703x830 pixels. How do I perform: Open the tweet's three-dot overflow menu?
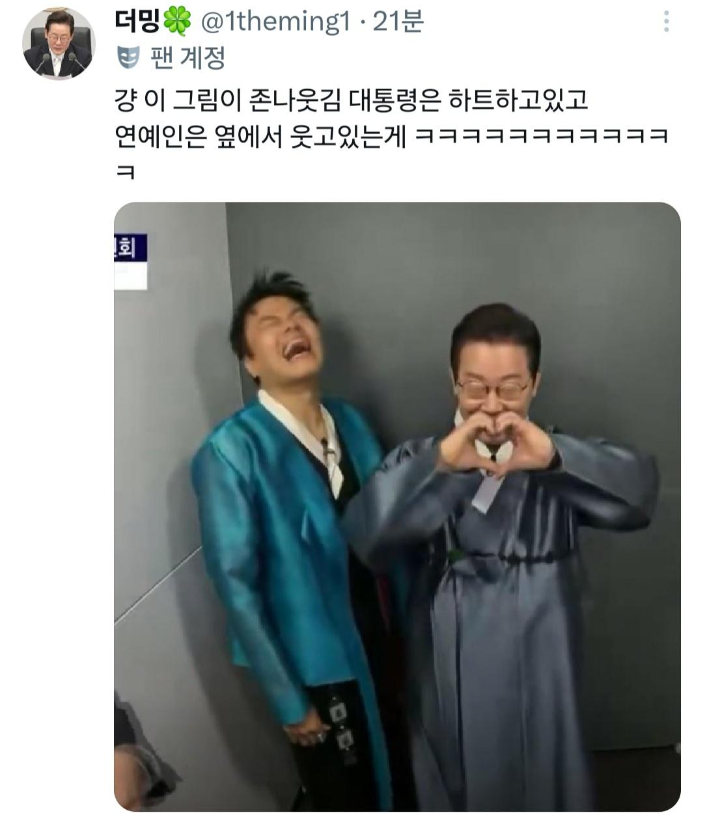tap(667, 21)
